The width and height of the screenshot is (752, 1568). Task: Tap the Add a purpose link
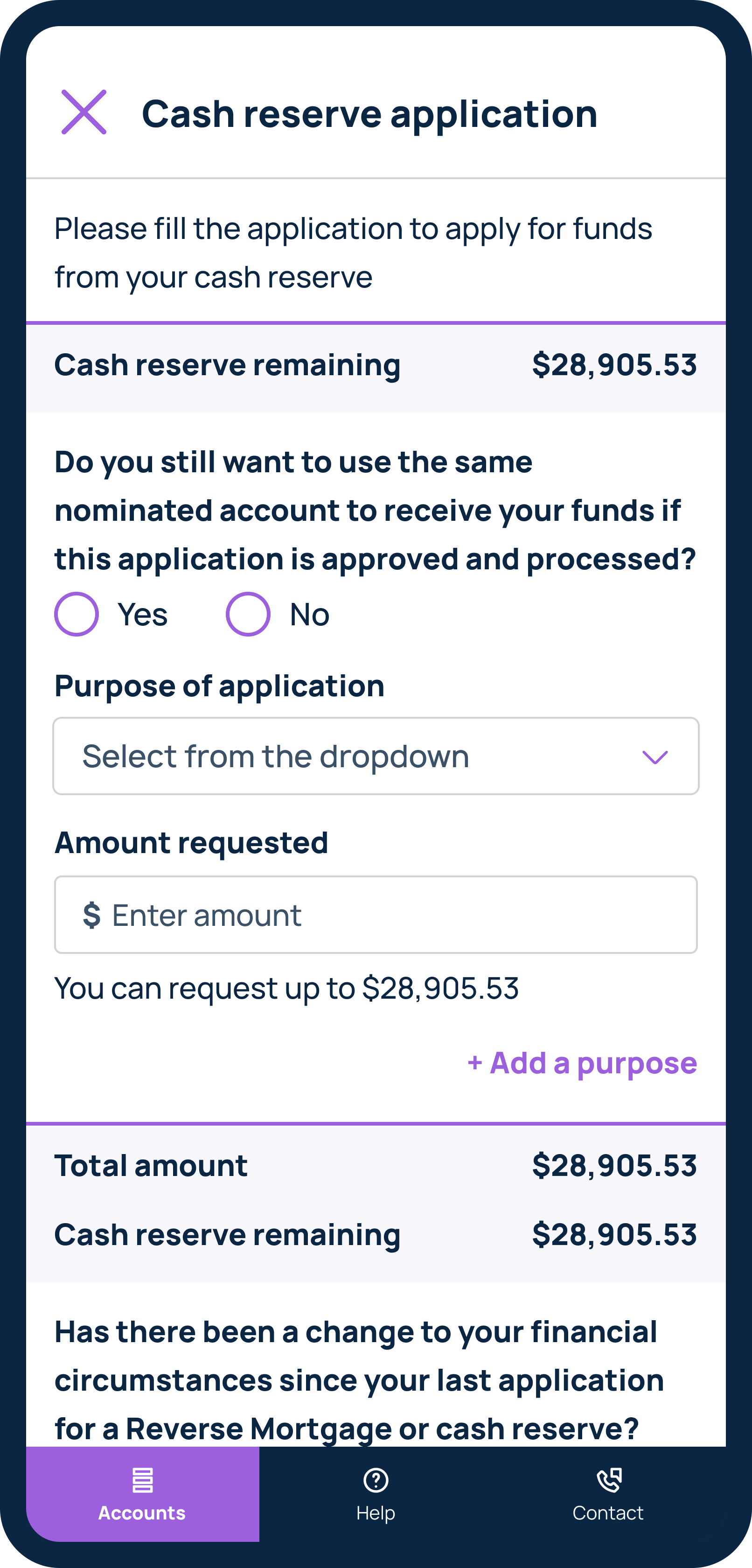pos(582,1064)
